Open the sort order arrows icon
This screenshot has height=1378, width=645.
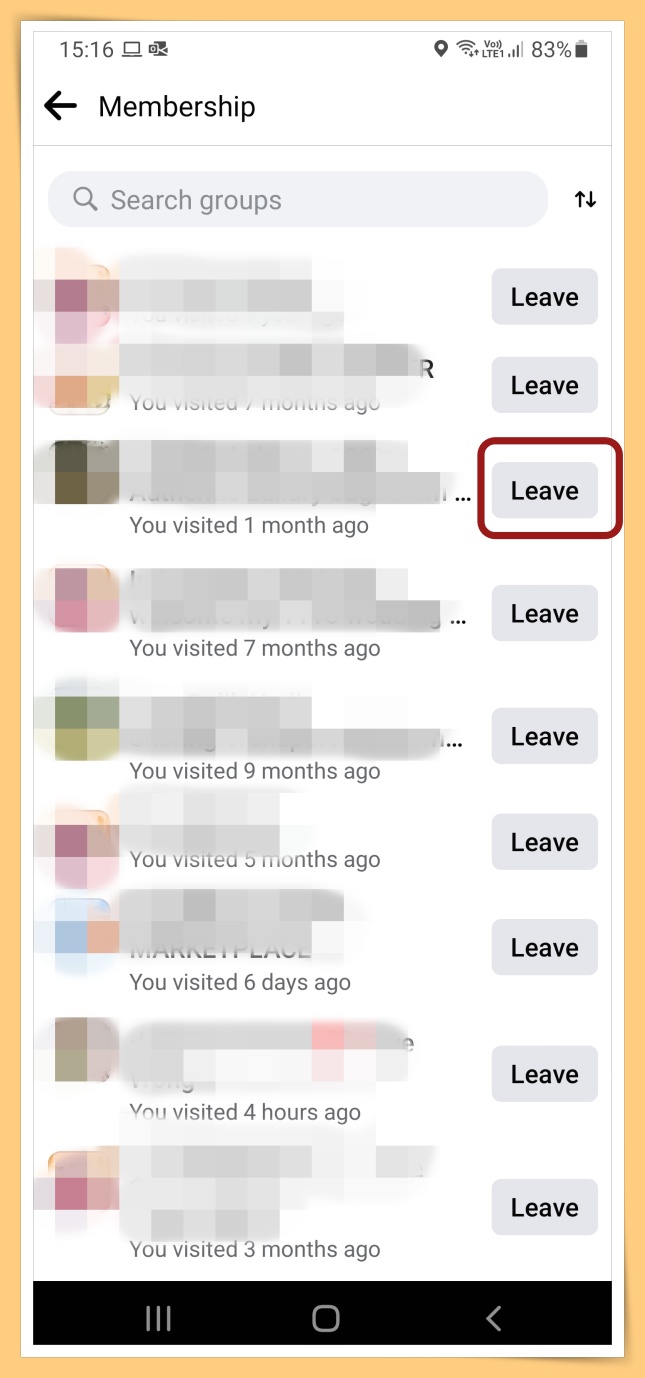coord(585,200)
